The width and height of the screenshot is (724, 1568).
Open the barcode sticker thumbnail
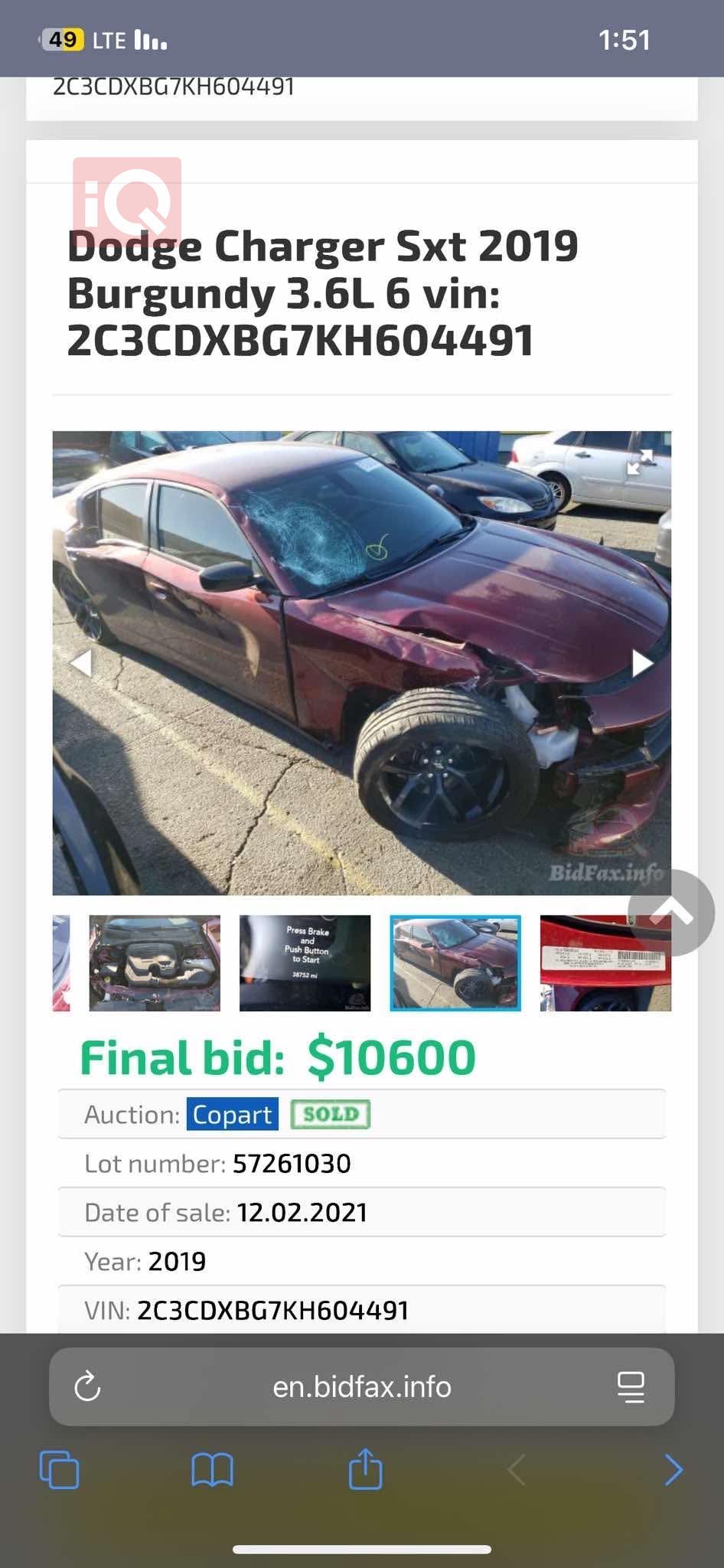click(x=605, y=963)
